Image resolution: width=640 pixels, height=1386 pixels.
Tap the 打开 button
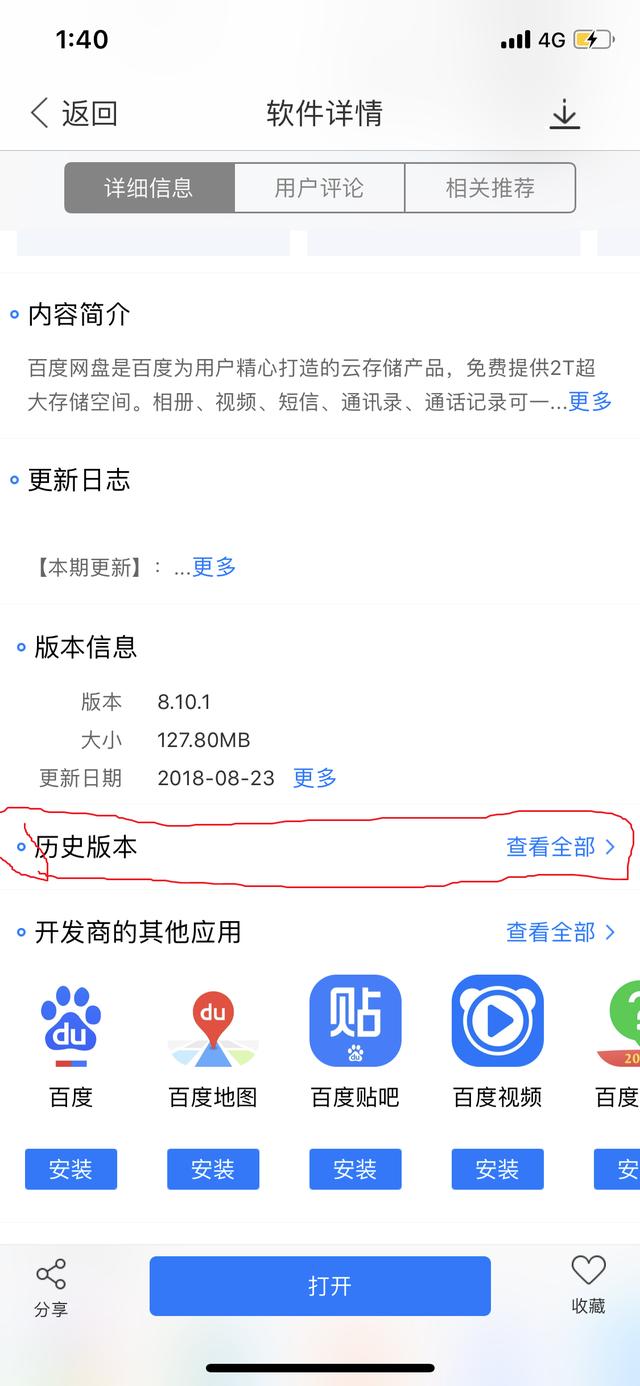tap(320, 1286)
